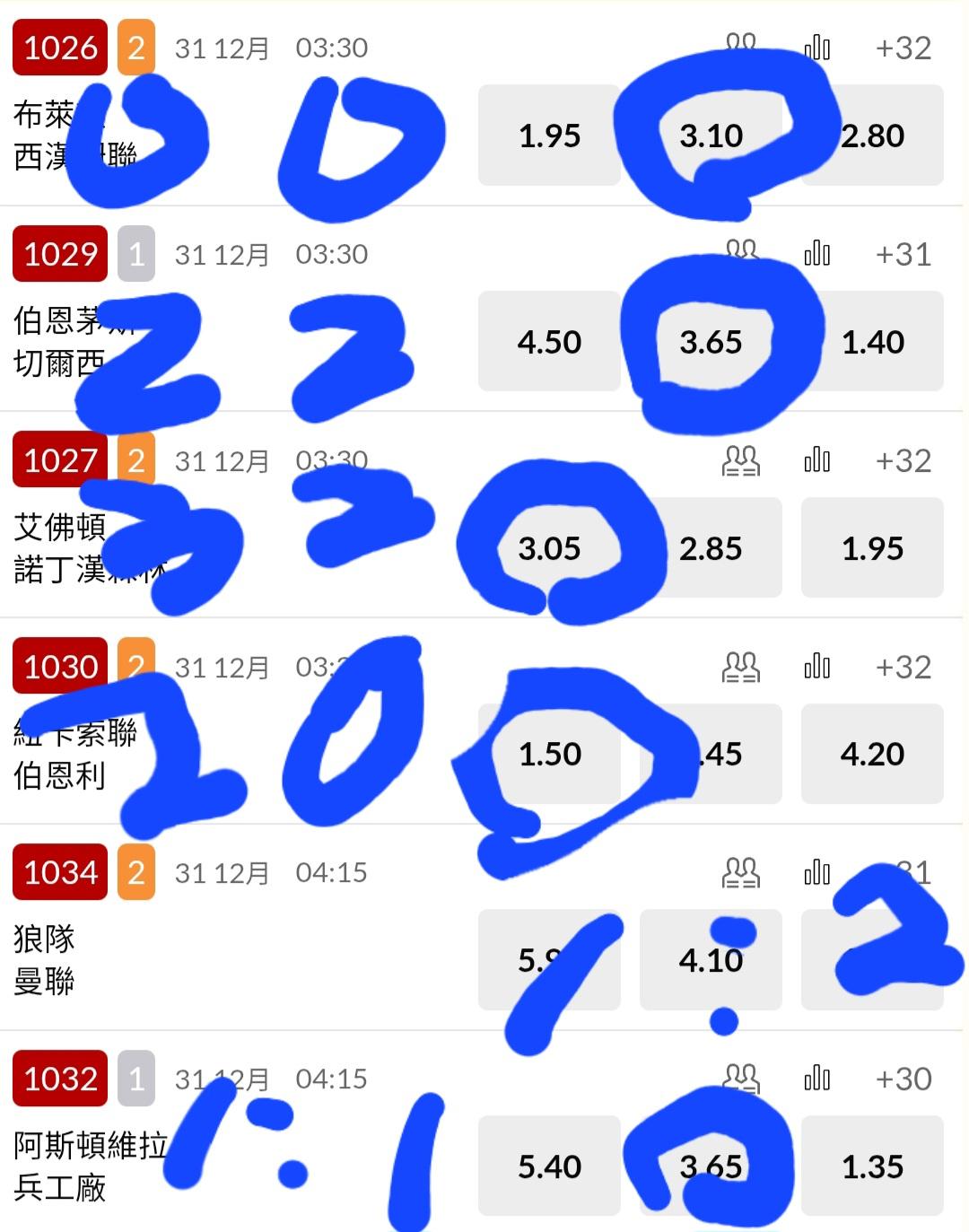
Task: Tap the 1.40 odds in match 1029
Action: (872, 342)
